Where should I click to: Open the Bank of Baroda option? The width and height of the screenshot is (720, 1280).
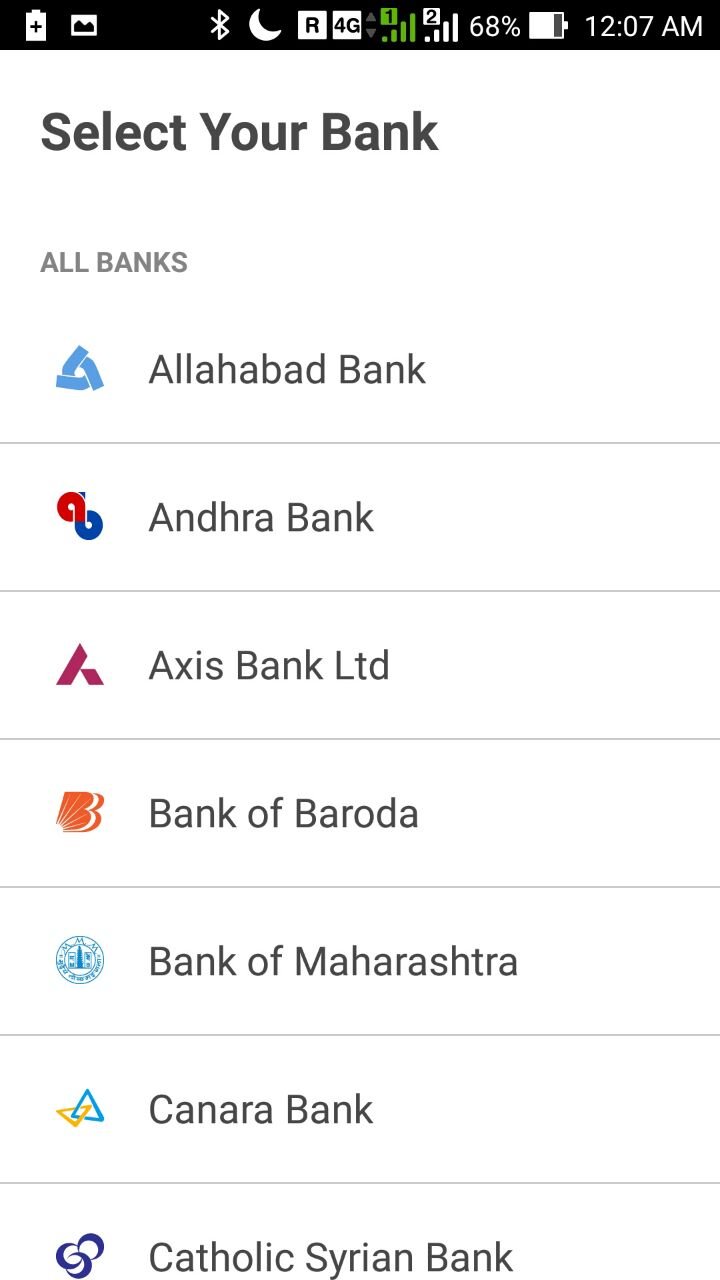coord(283,814)
